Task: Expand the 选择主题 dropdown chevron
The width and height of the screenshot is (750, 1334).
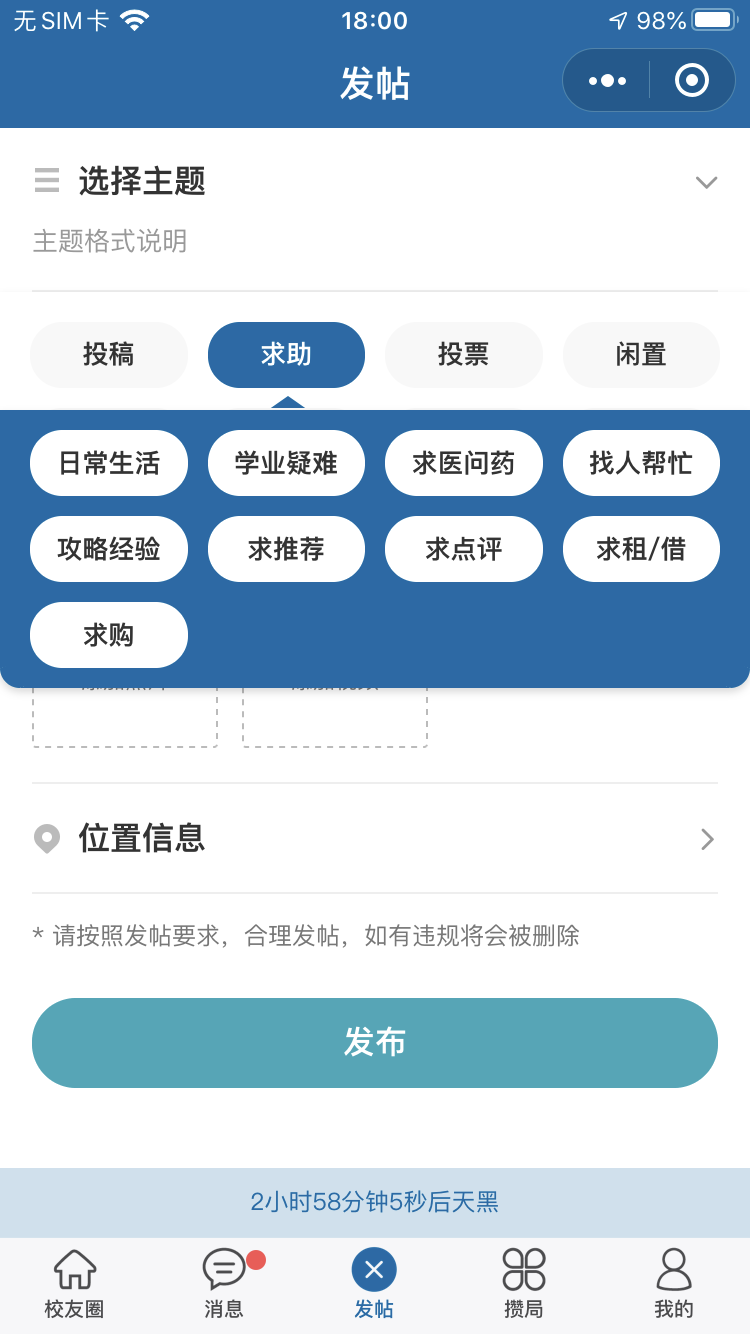Action: (706, 182)
